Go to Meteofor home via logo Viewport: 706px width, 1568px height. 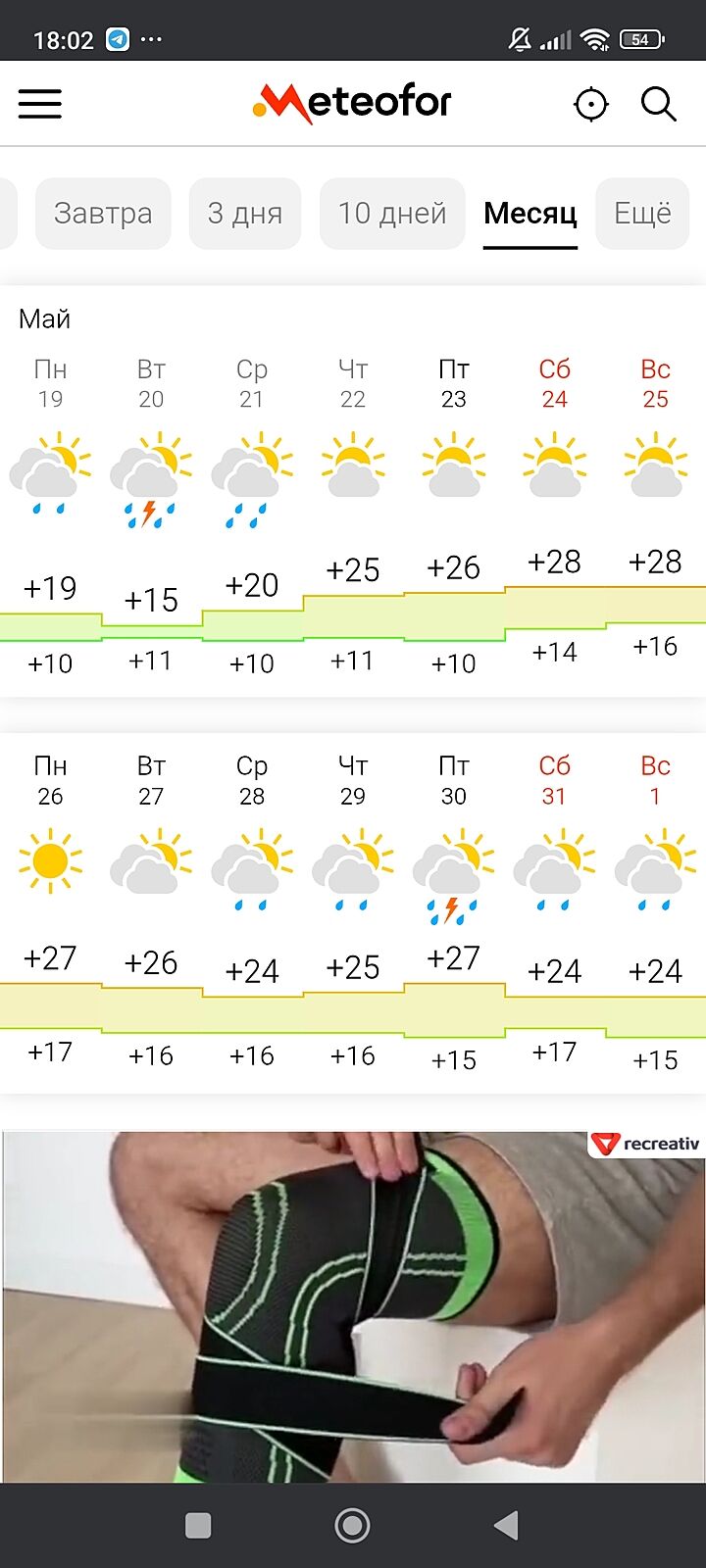pos(352,102)
